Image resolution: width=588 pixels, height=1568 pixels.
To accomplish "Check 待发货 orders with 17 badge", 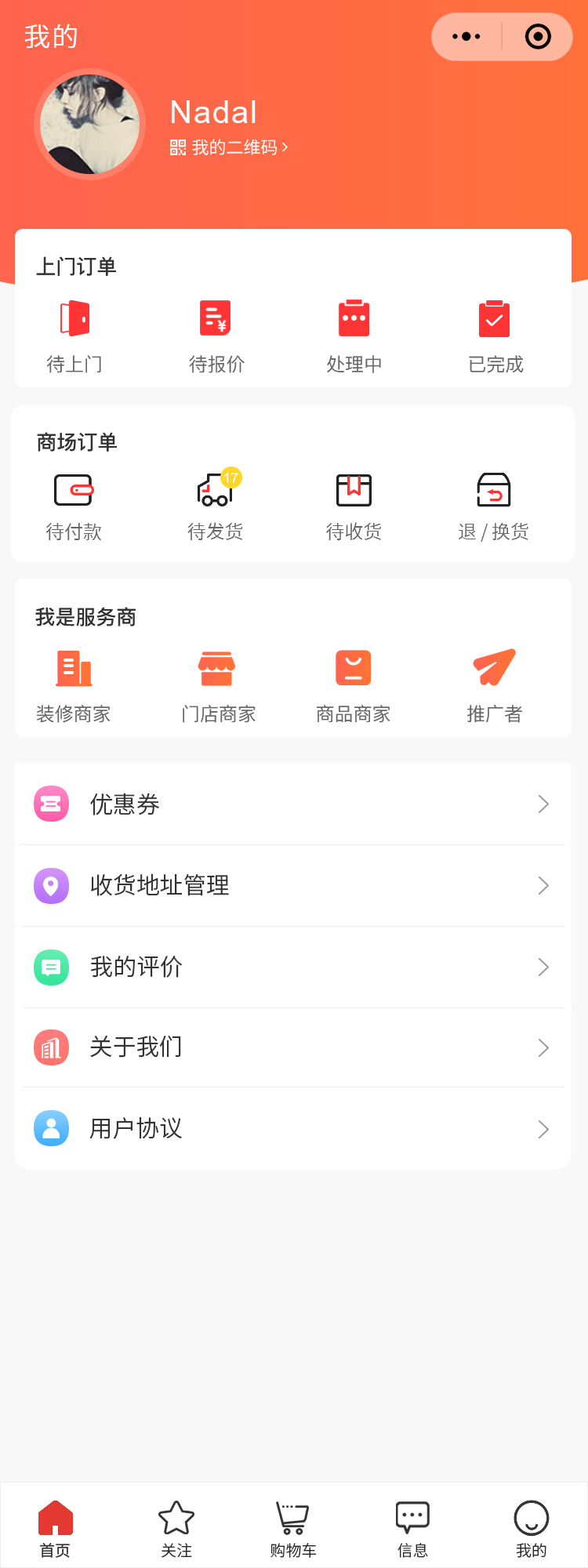I will (216, 507).
